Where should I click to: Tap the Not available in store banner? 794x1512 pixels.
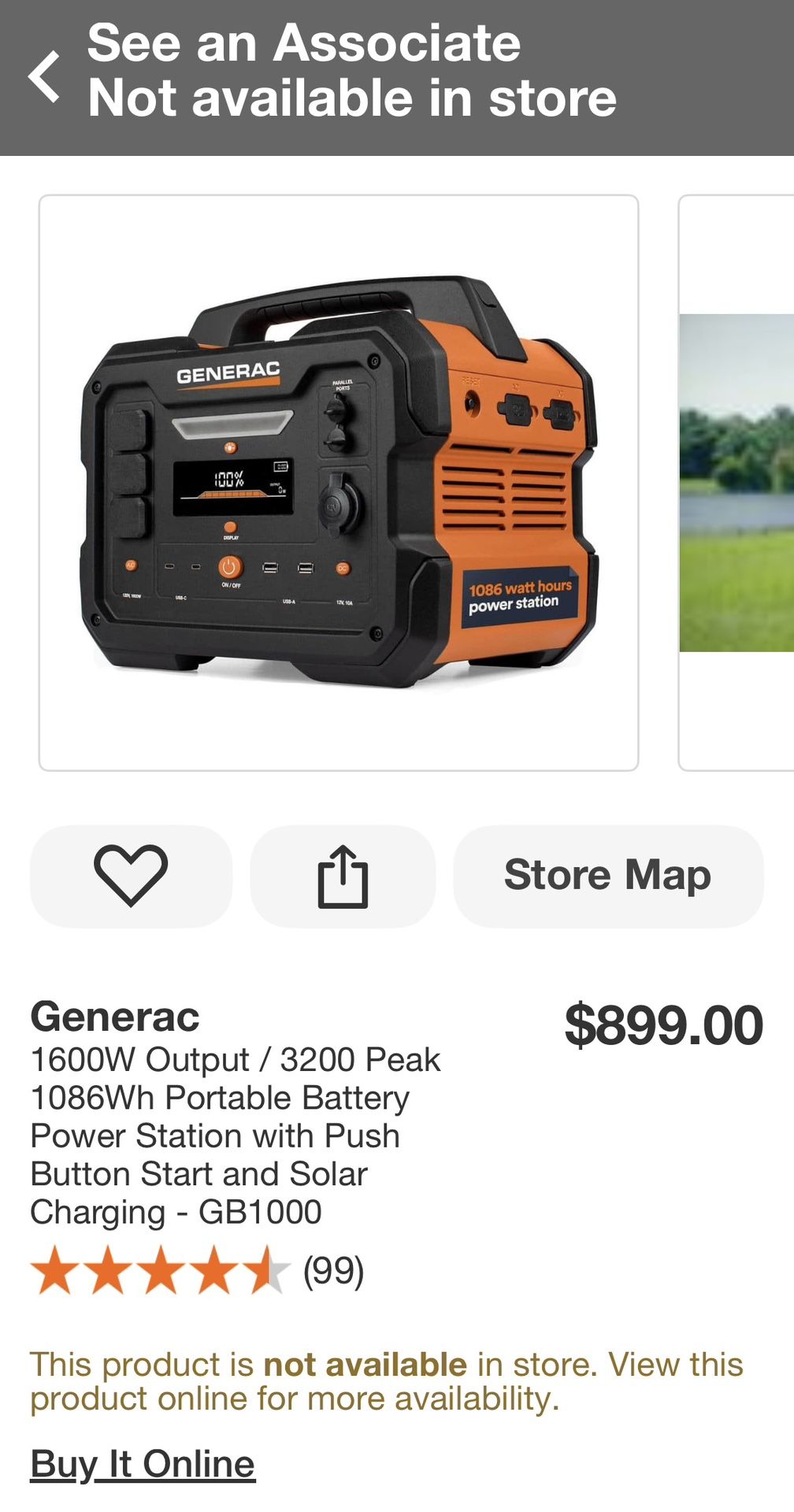355,97
